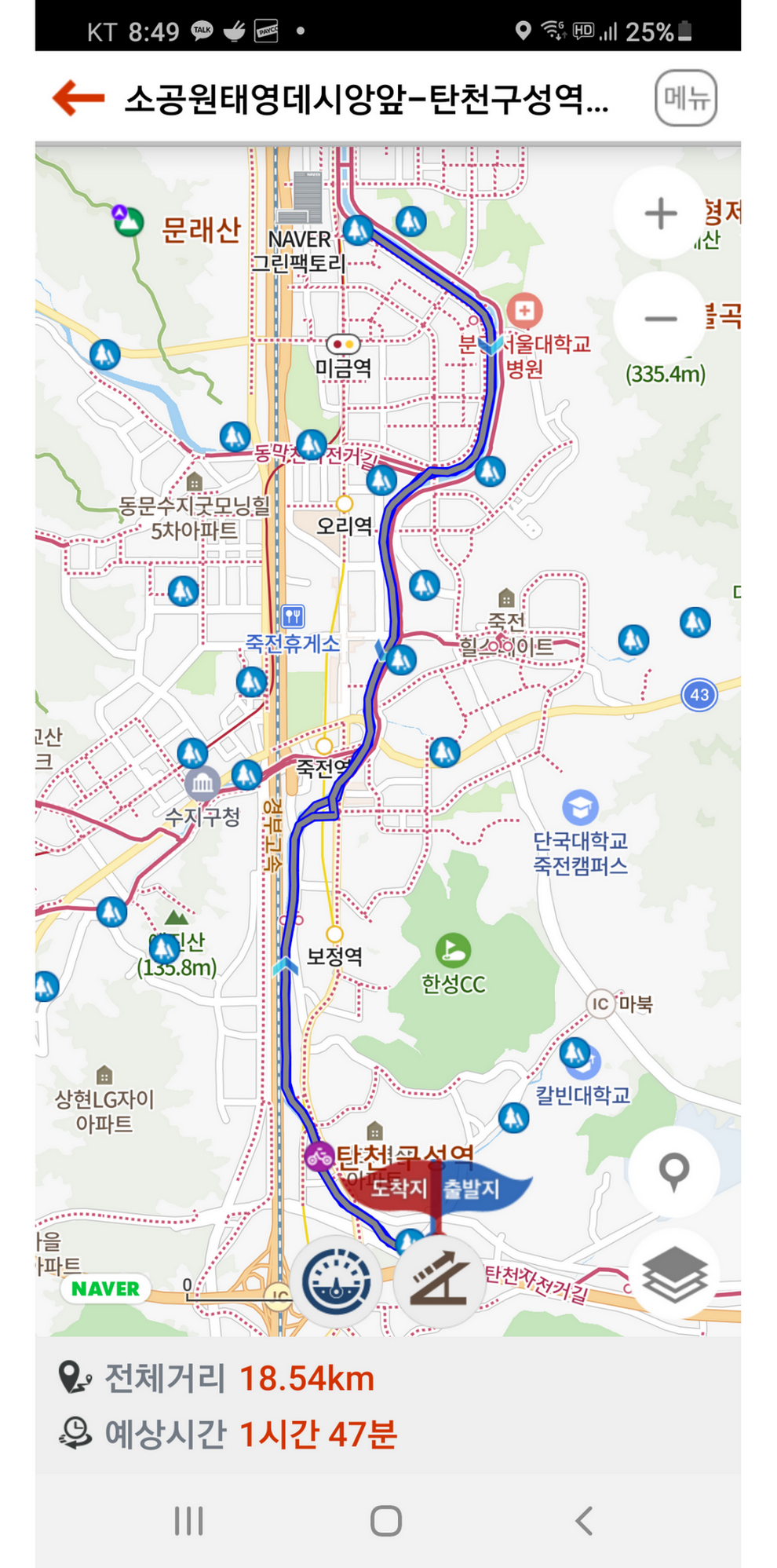Tap the 도착지 destination flag
Image resolution: width=777 pixels, height=1568 pixels.
(396, 1189)
